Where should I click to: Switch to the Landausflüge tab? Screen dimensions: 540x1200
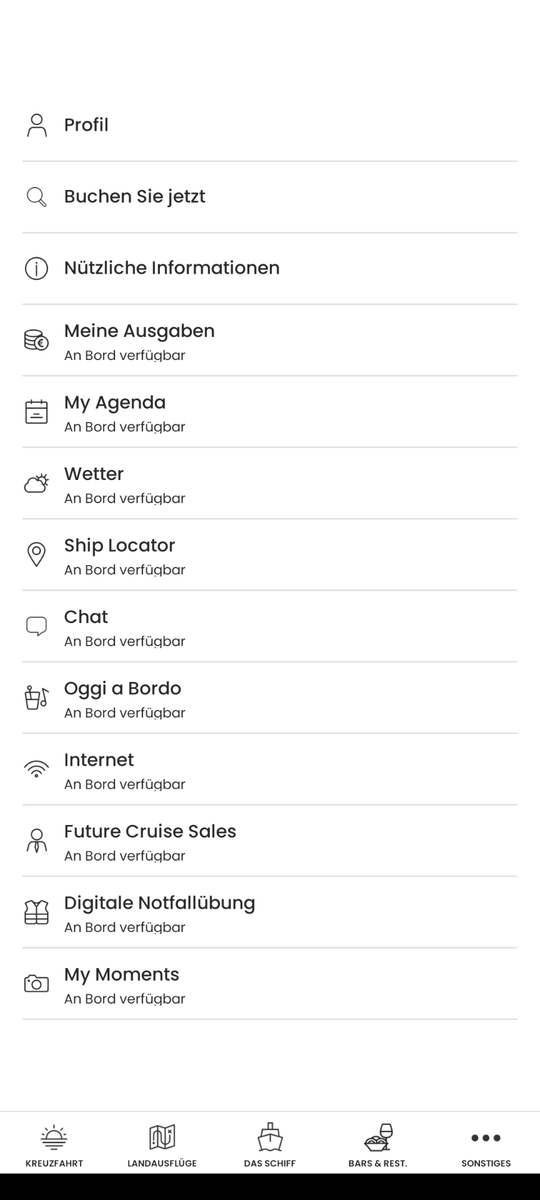coord(162,1145)
